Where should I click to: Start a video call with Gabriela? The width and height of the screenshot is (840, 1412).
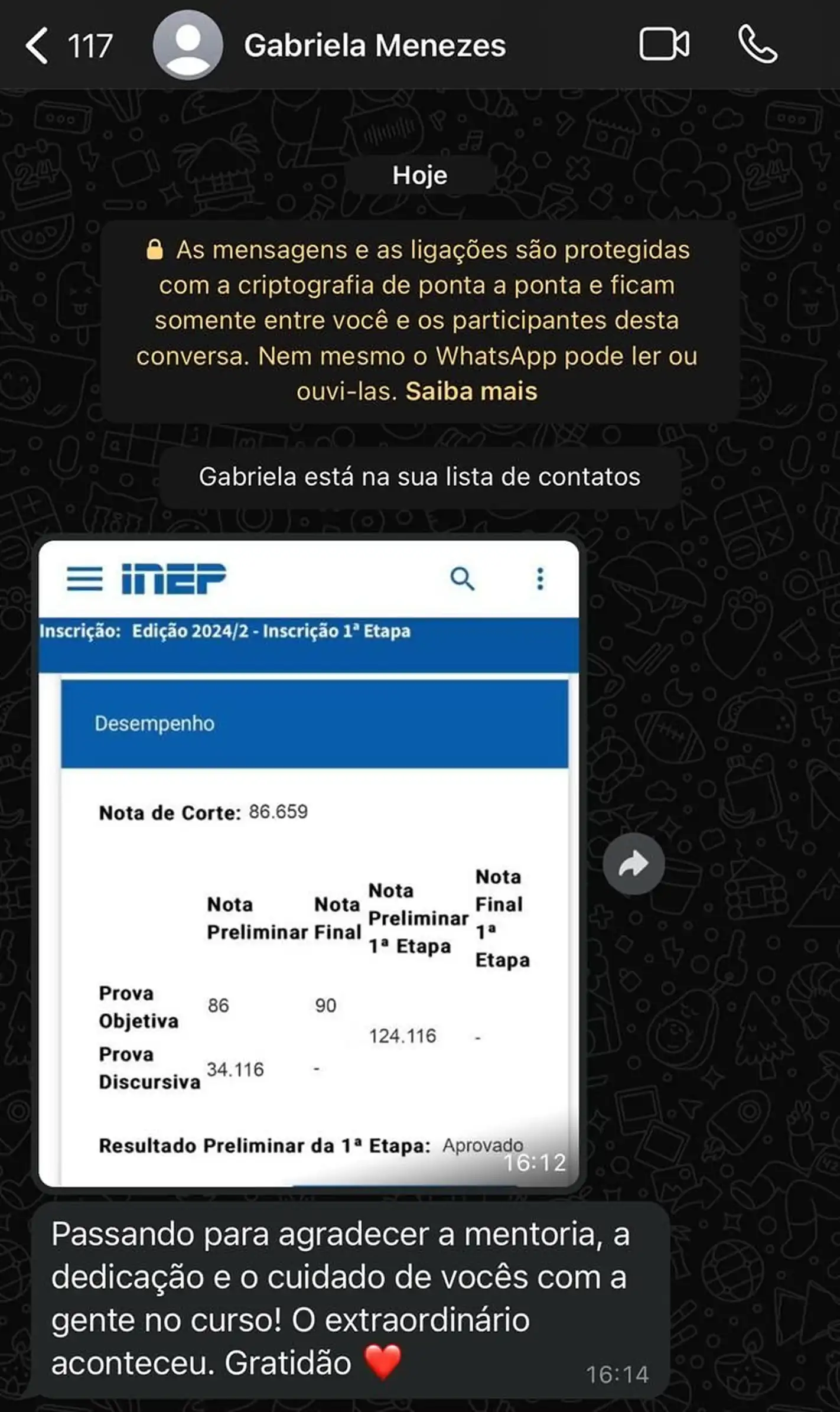coord(664,45)
